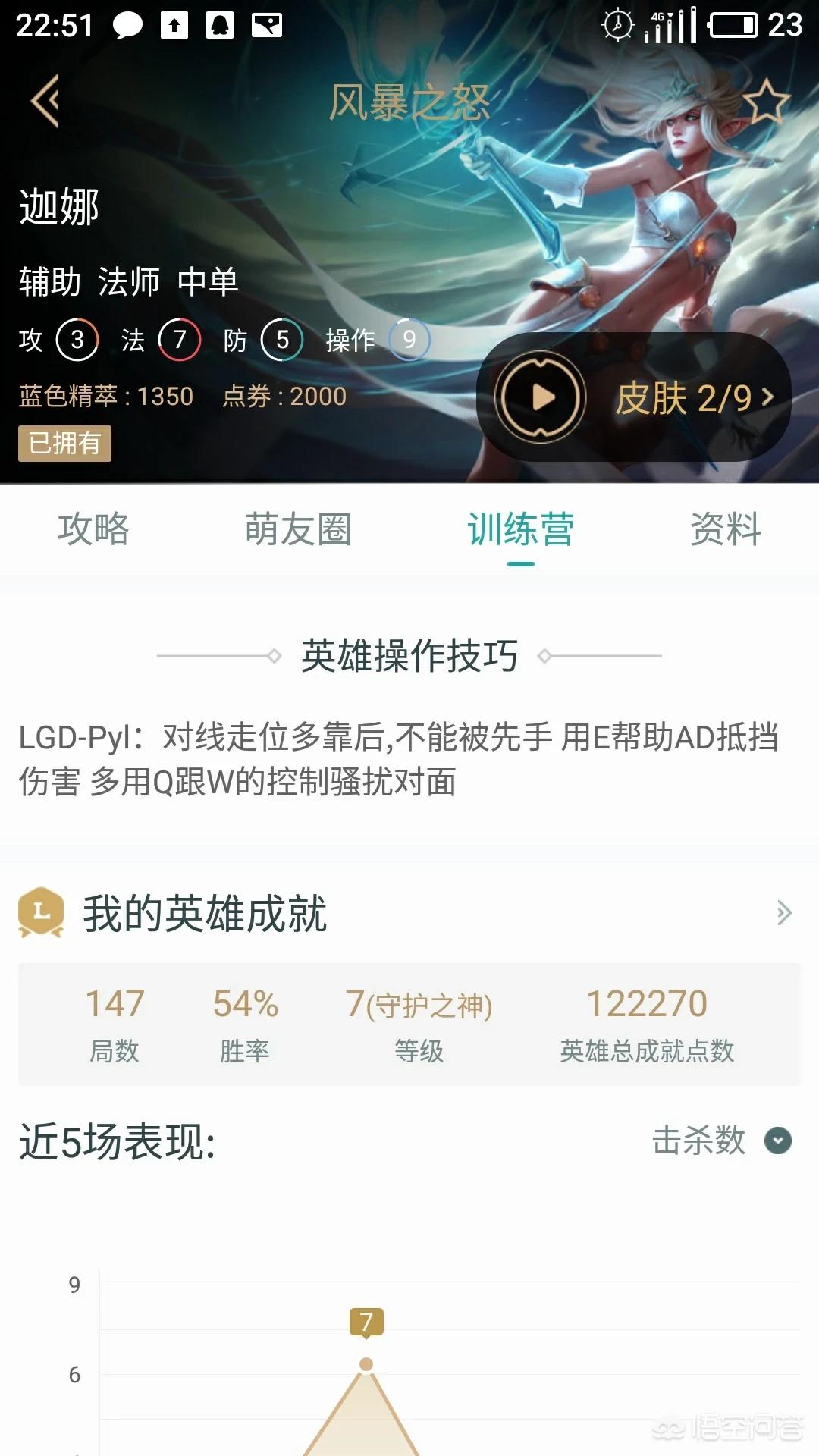Tap the chart data point marked 7
This screenshot has width=819, height=1456.
(366, 1364)
